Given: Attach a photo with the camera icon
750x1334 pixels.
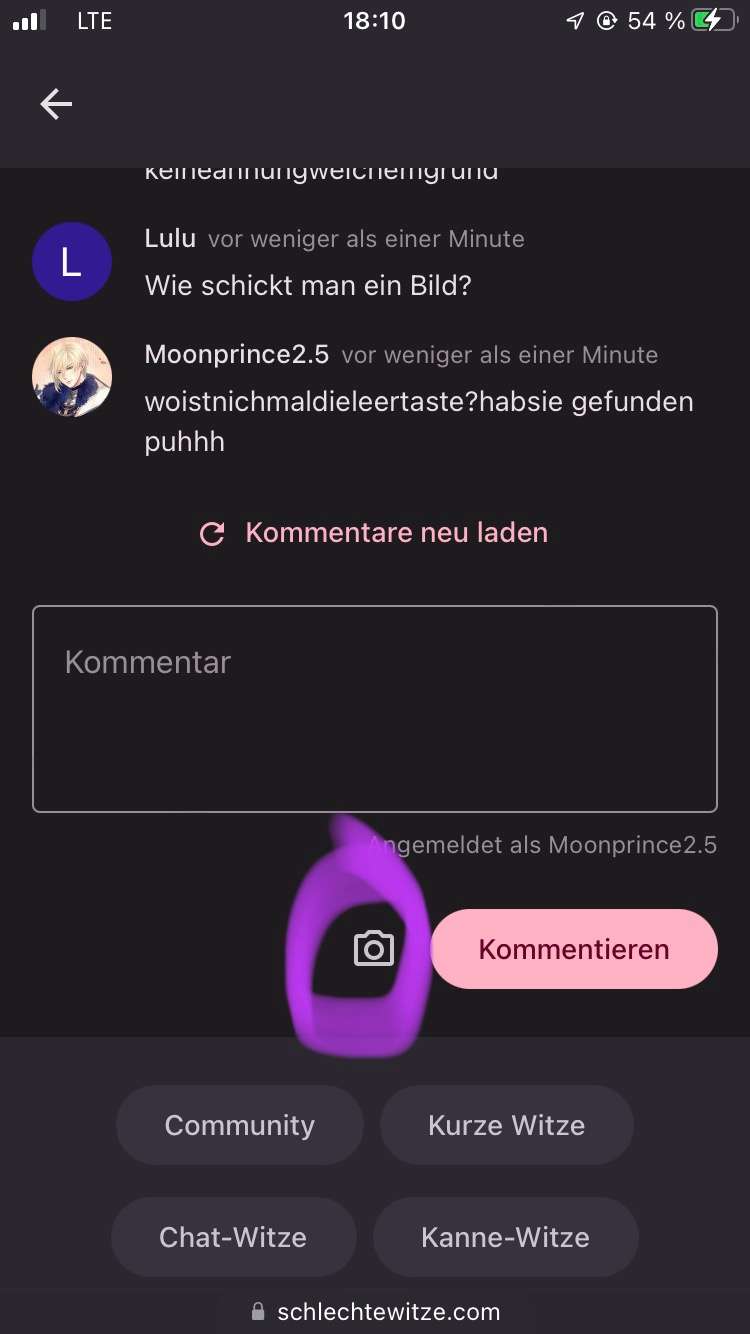Looking at the screenshot, I should point(374,949).
